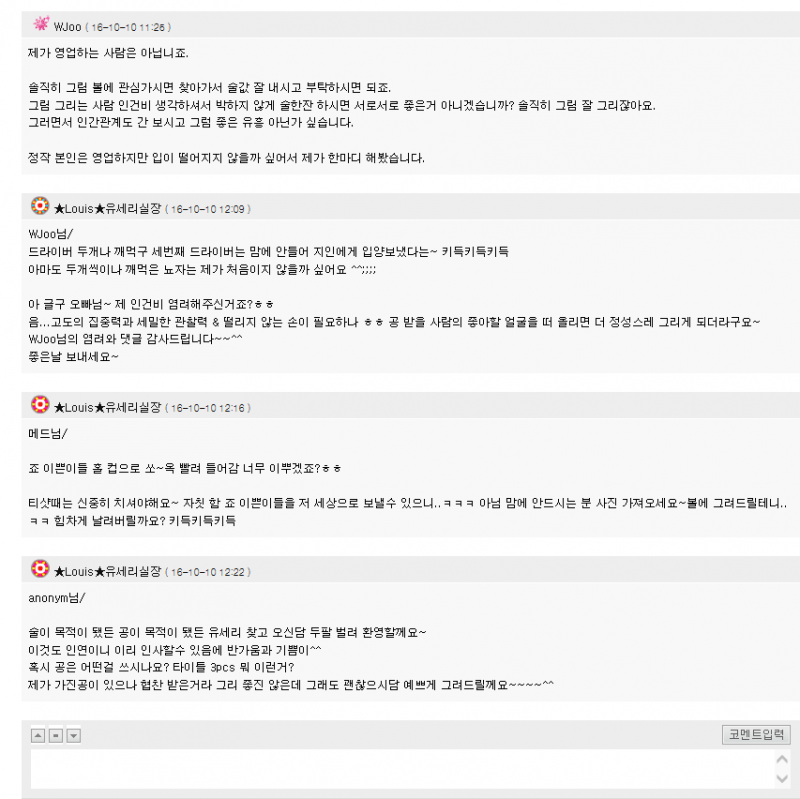Open ★Louis★유세리실장 name on 12:22 comment
800x799 pixels.
coord(107,571)
